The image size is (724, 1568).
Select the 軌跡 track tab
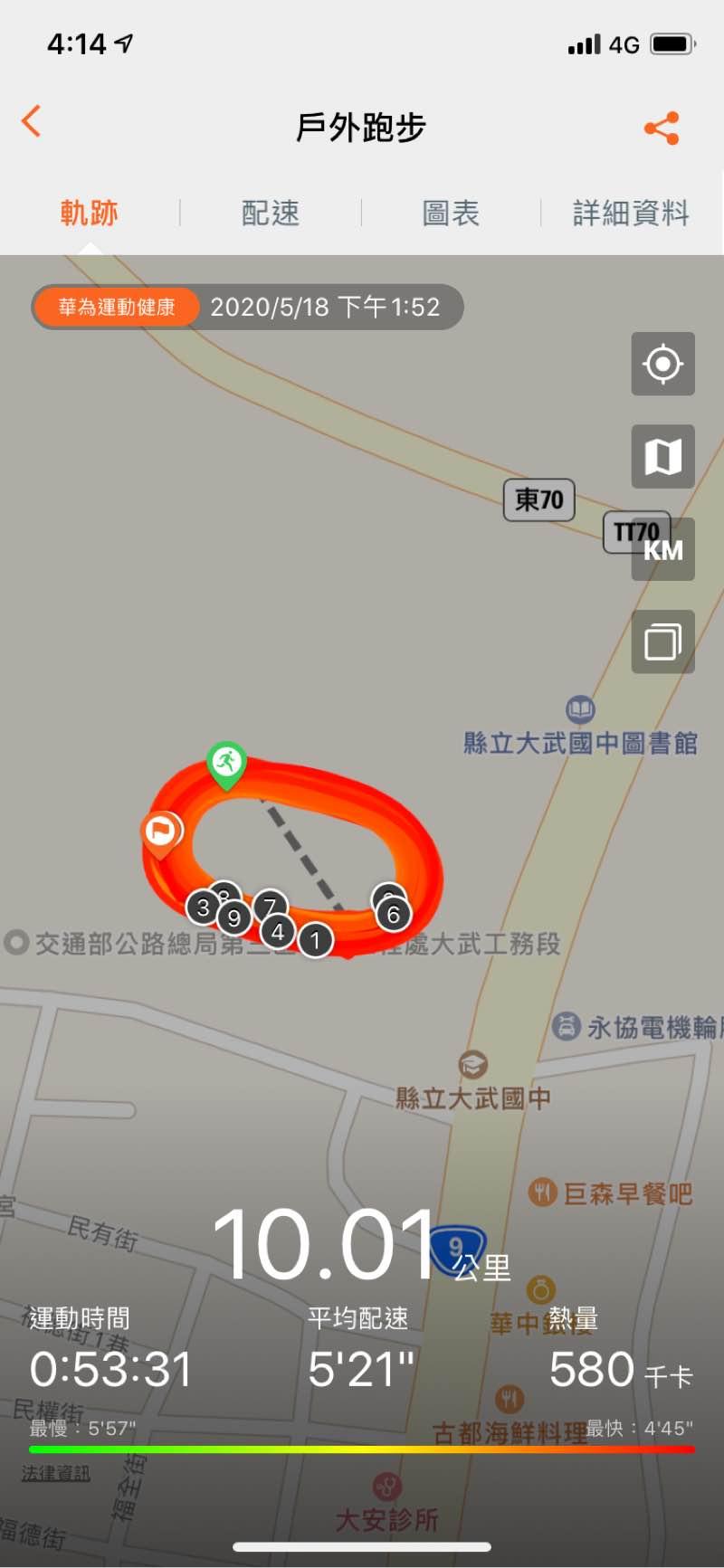pos(90,214)
